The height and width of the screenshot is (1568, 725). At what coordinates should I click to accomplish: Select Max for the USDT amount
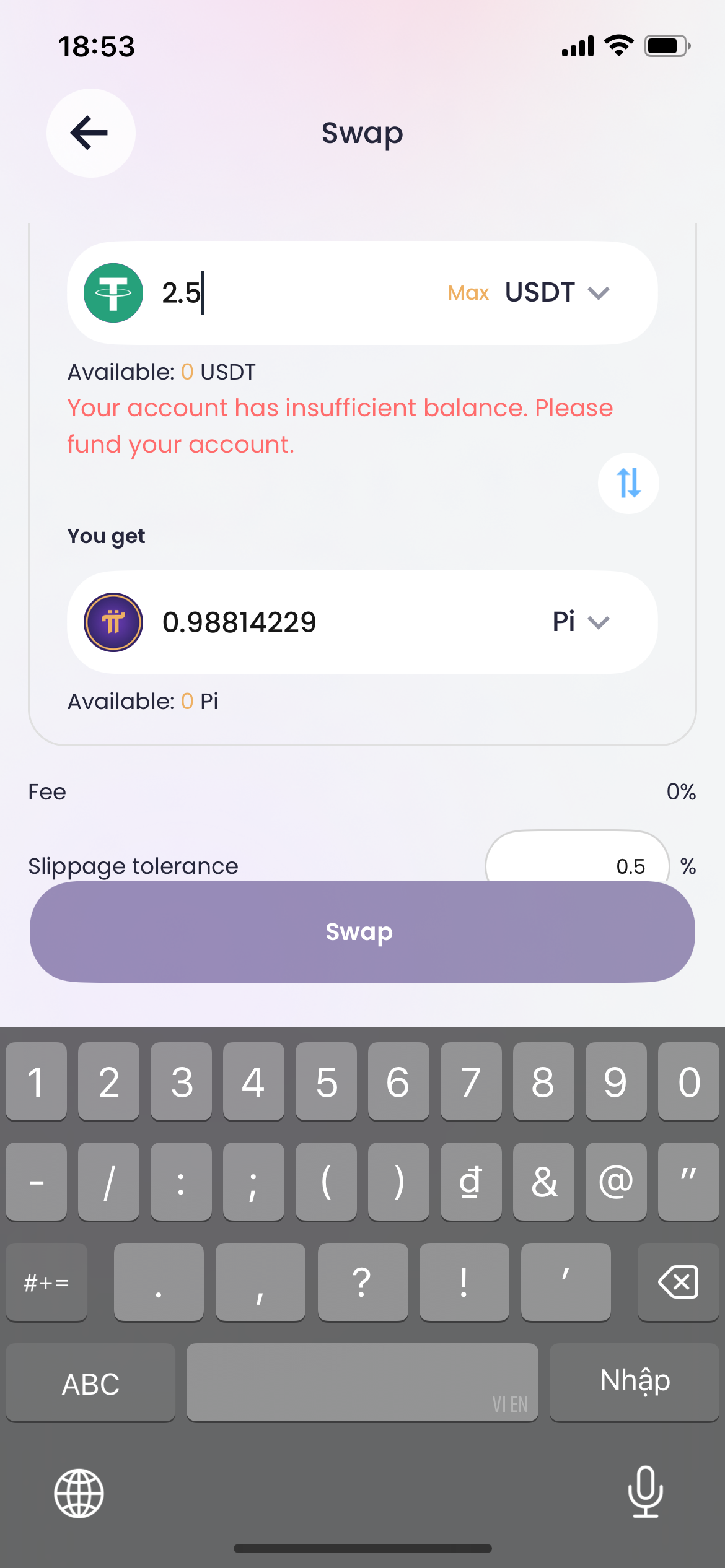(x=468, y=293)
